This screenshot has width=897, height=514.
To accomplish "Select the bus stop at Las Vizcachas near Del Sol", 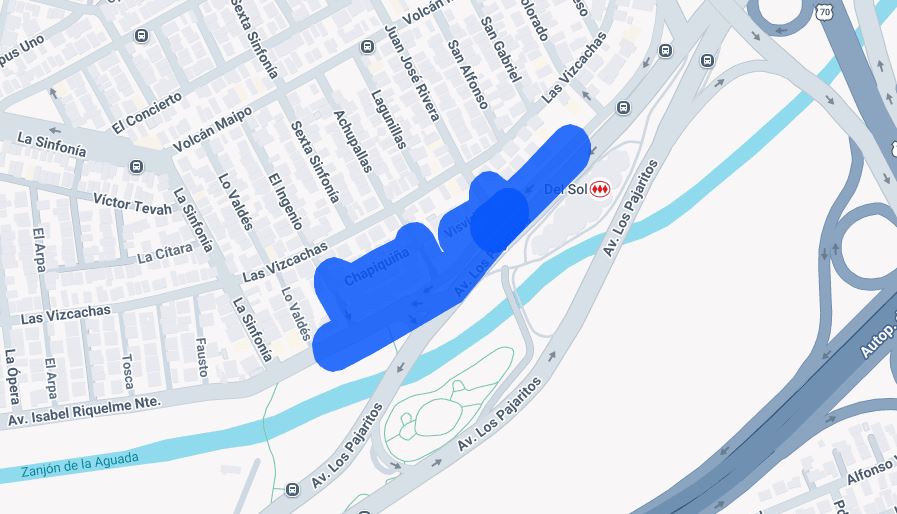I will (624, 108).
